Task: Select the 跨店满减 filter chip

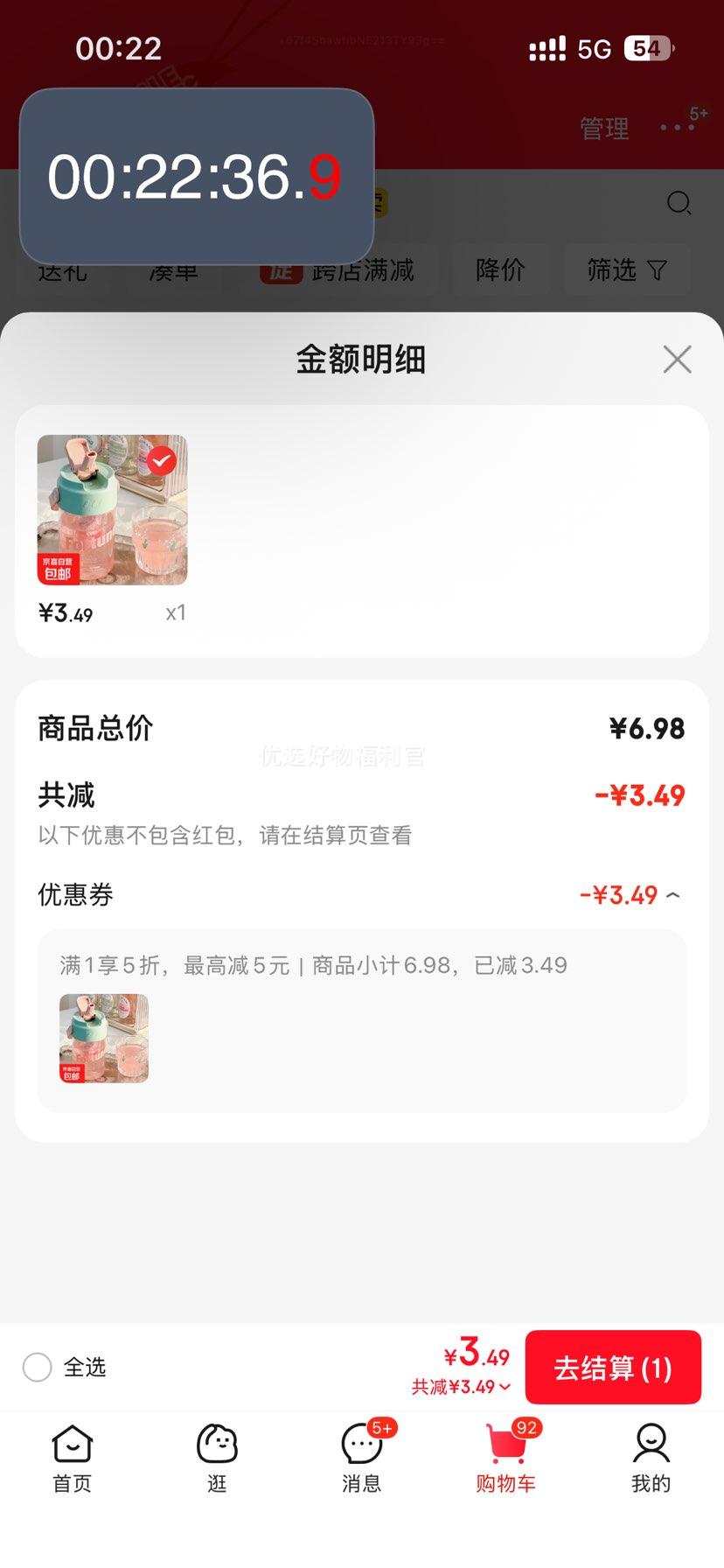Action: pos(339,270)
